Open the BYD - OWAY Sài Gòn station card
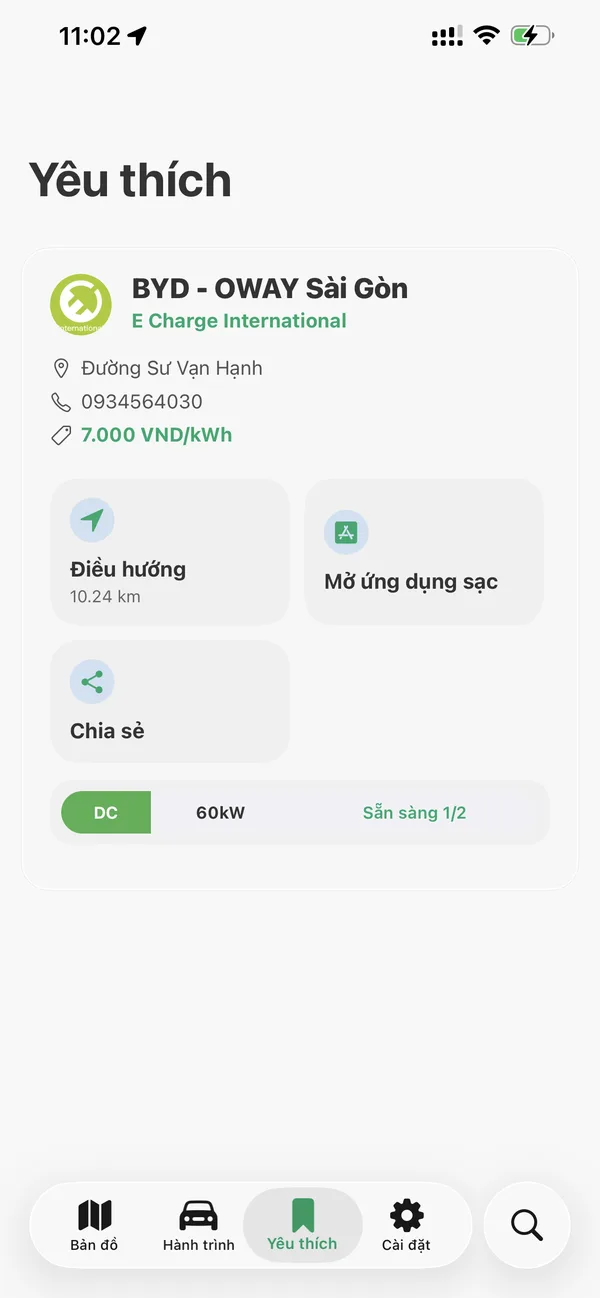The width and height of the screenshot is (600, 1298). pos(300,568)
